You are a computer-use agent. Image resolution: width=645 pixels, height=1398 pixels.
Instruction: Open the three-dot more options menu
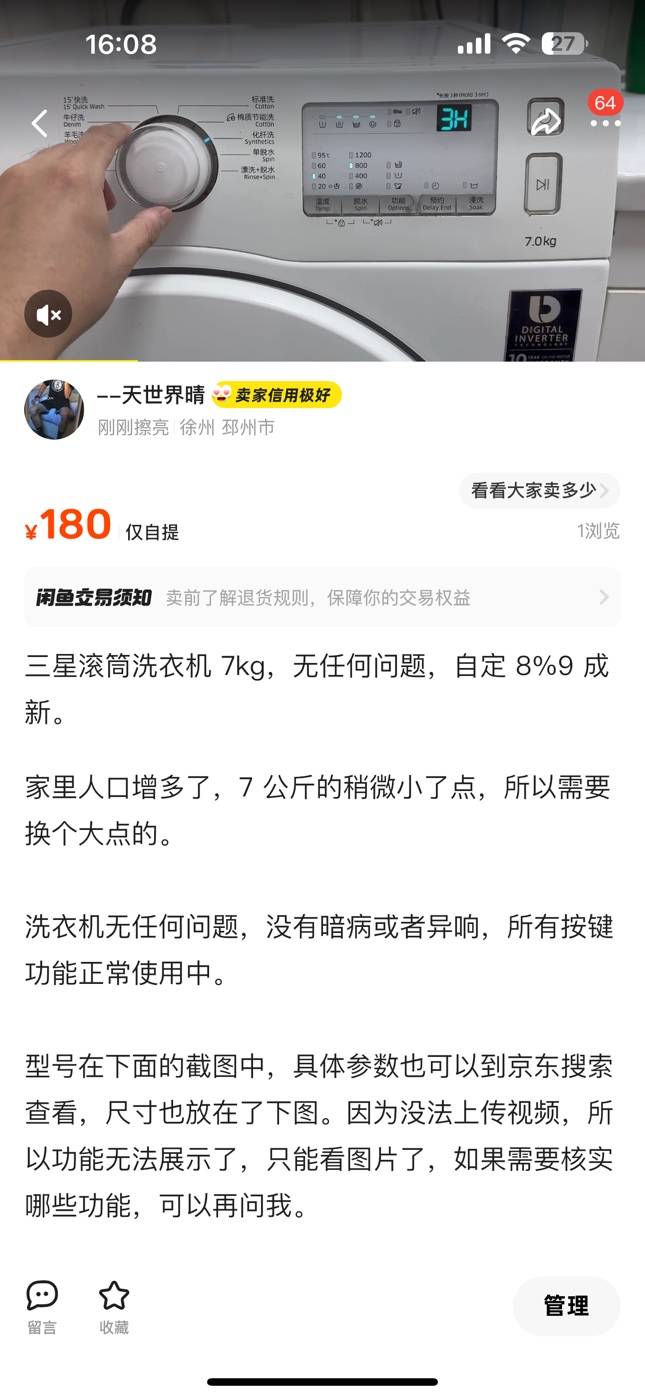(605, 122)
